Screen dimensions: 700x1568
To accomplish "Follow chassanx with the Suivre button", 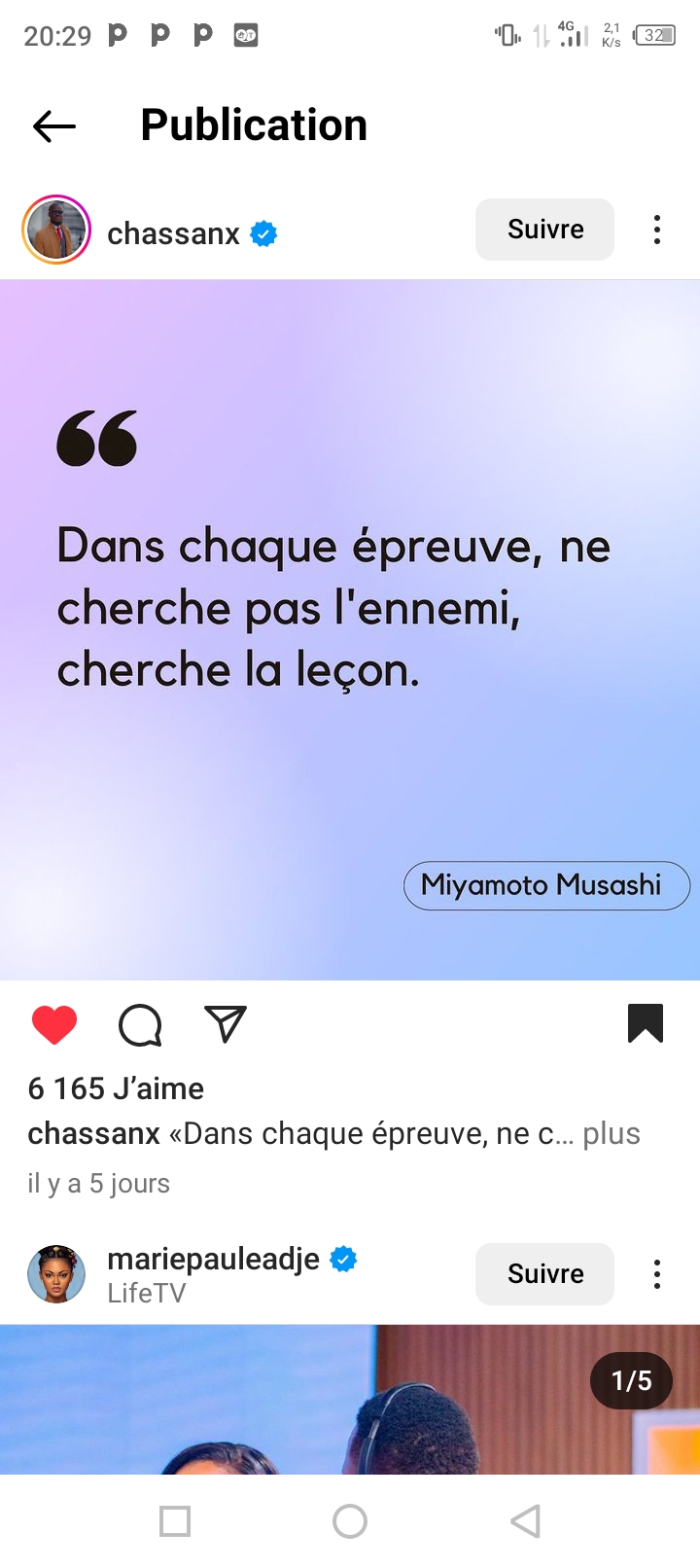I will (x=544, y=230).
